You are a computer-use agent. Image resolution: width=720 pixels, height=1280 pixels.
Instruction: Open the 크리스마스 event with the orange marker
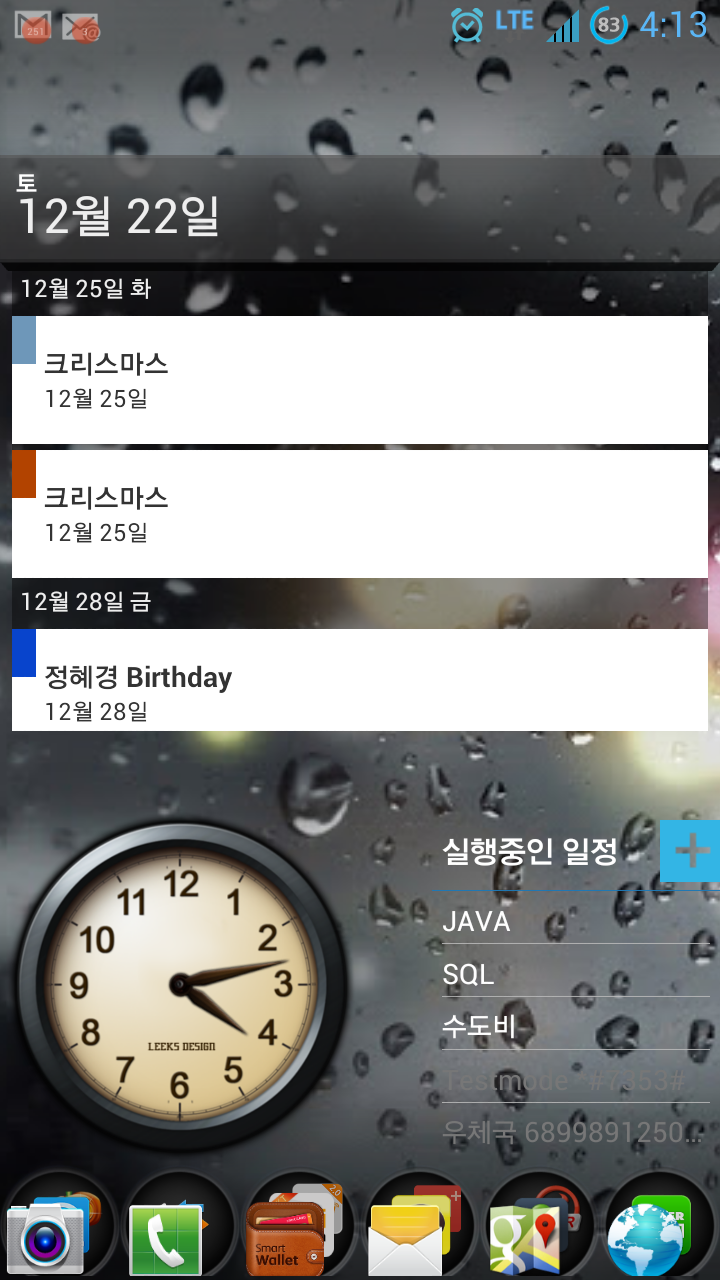(360, 513)
